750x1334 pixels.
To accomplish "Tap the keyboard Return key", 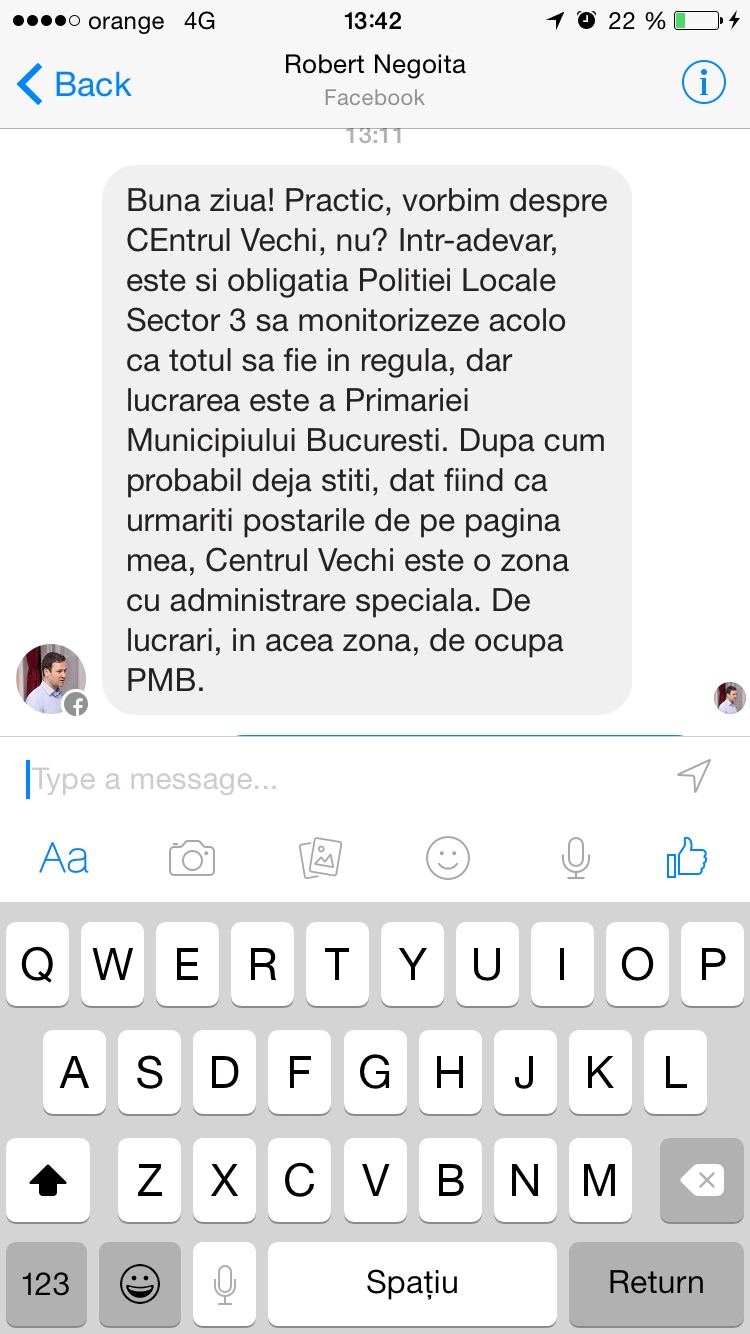I will click(656, 1283).
